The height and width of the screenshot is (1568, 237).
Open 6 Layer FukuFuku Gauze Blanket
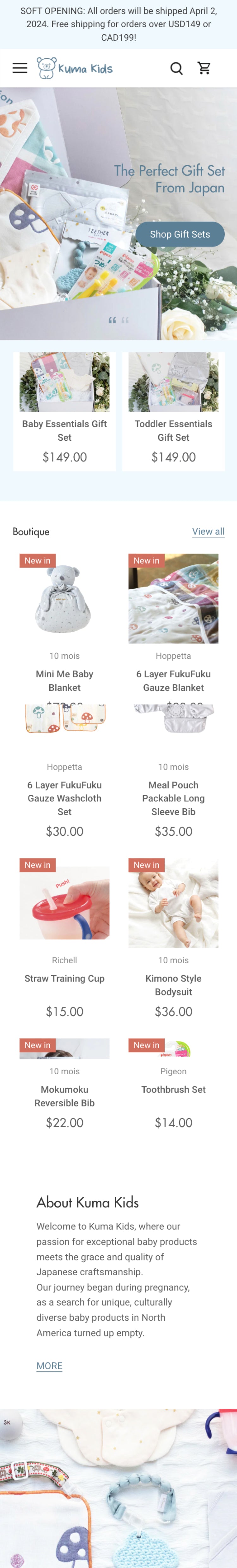(173, 680)
